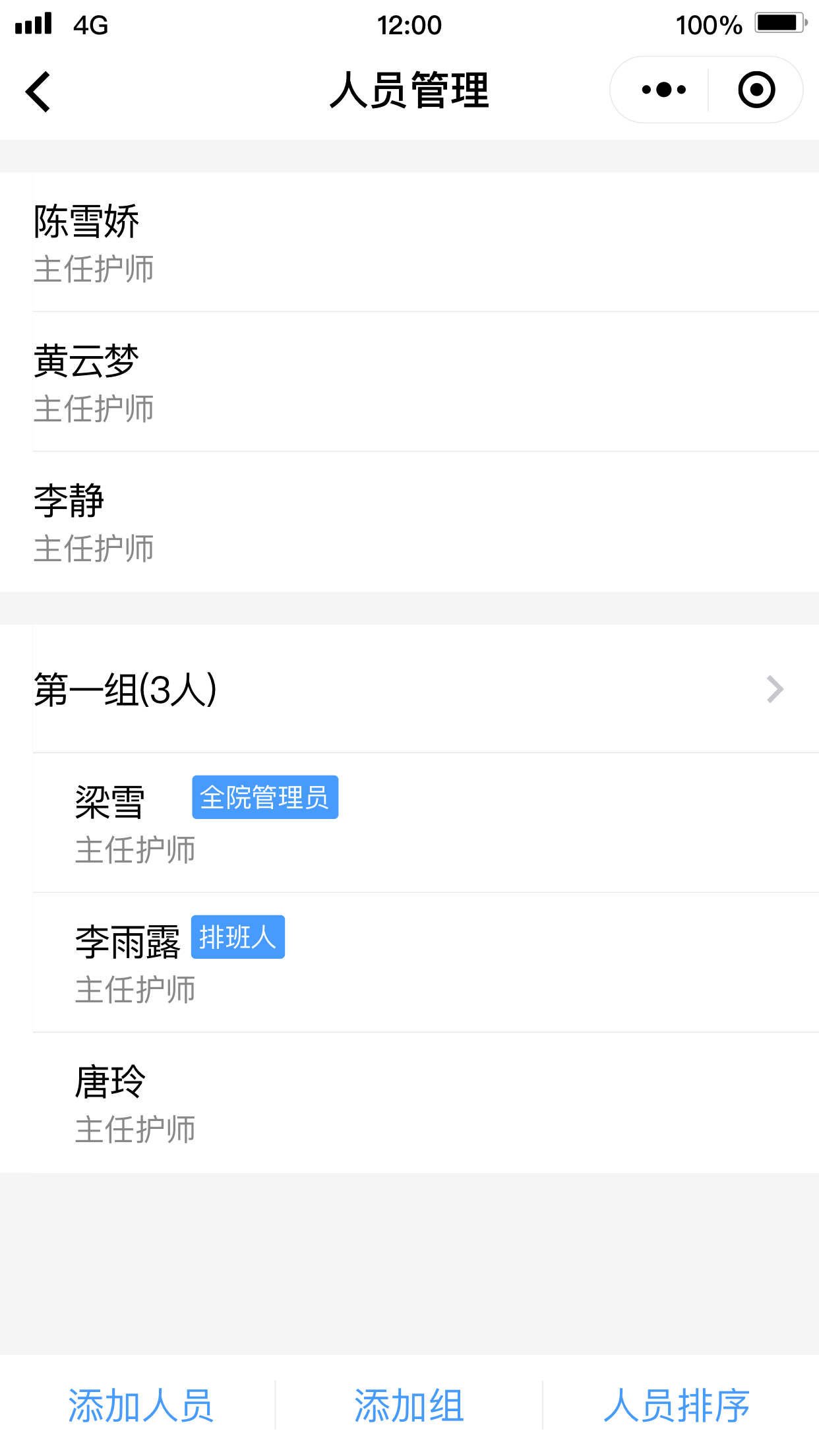Select staff member 李静
The height and width of the screenshot is (1456, 819).
409,522
